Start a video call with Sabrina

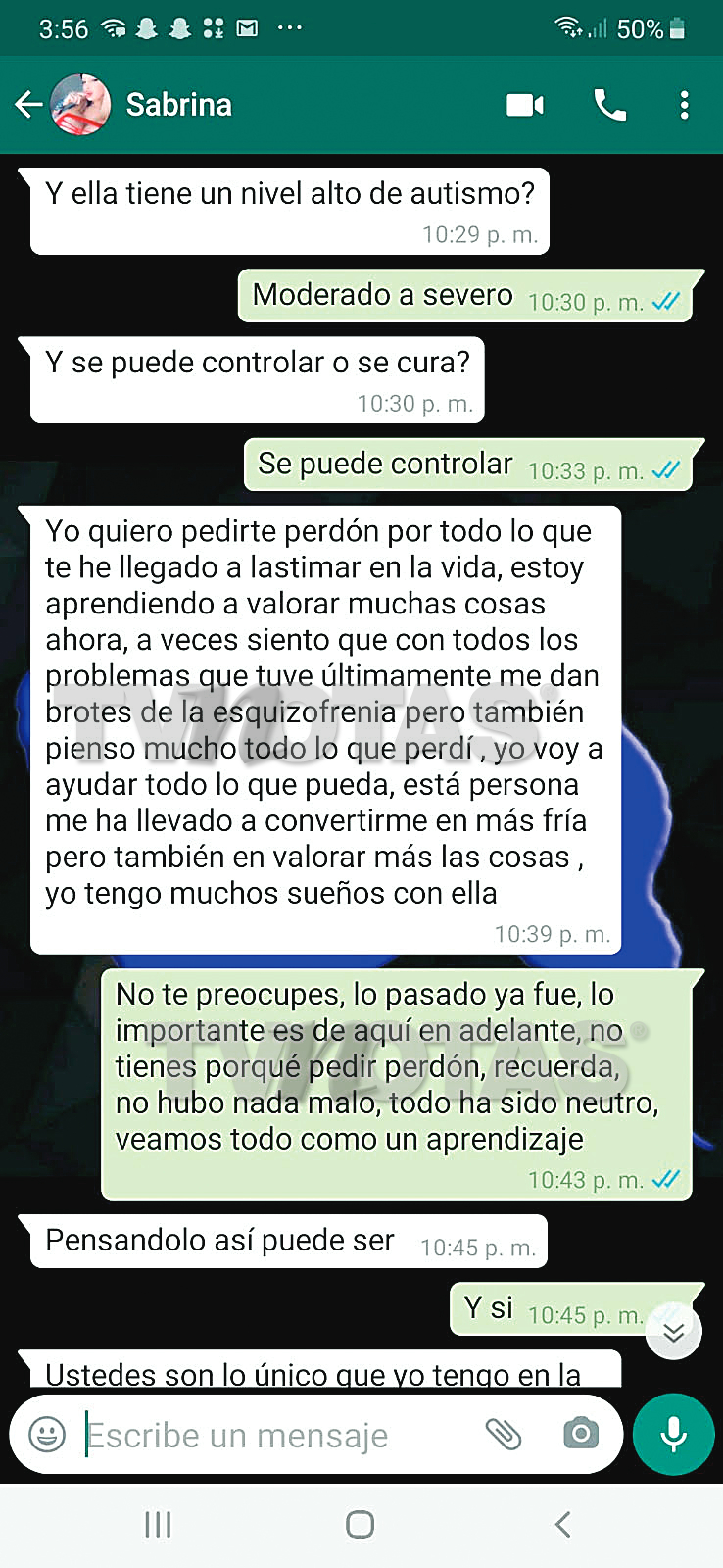[525, 104]
